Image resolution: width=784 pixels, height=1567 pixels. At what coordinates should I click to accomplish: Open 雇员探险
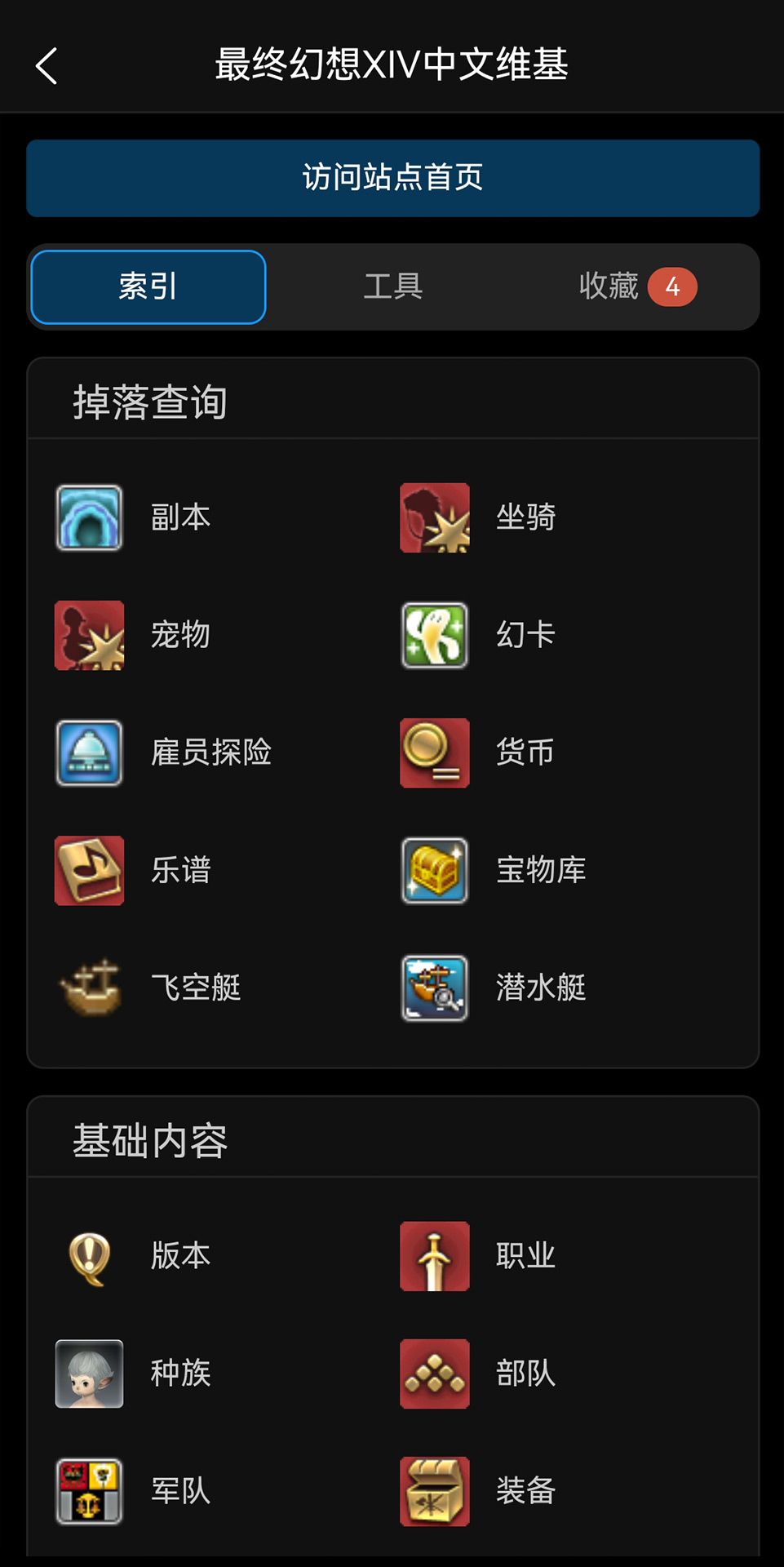pyautogui.click(x=163, y=752)
